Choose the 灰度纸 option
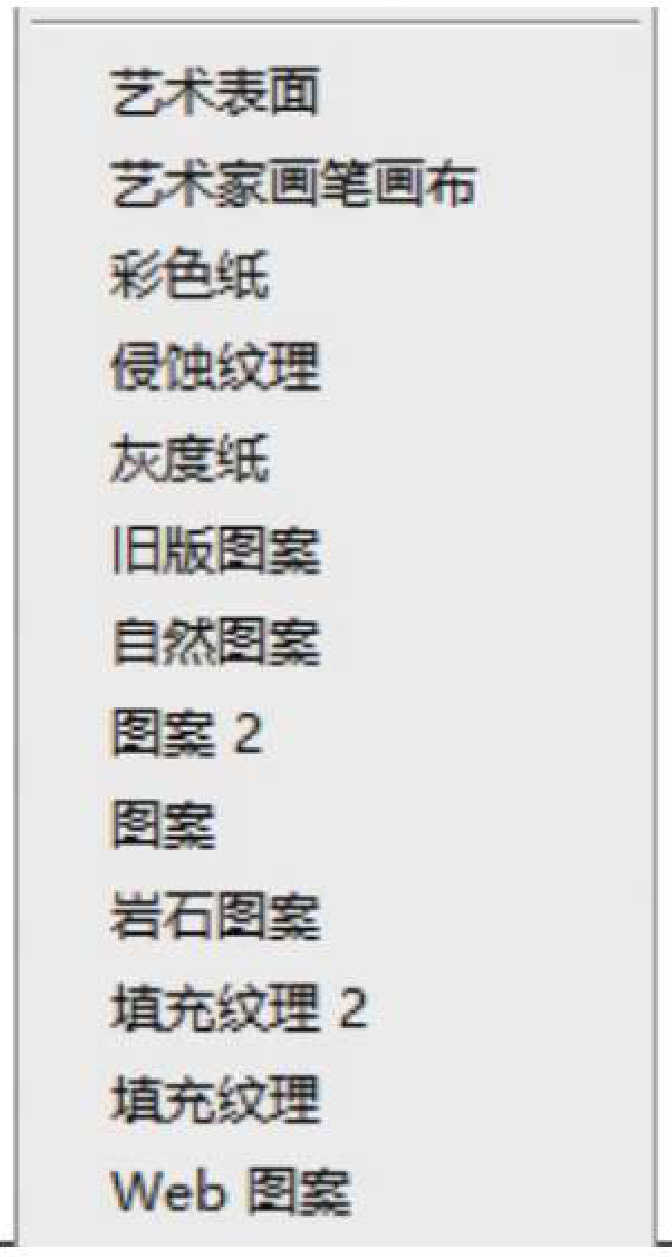The width and height of the screenshot is (672, 1257). click(189, 461)
